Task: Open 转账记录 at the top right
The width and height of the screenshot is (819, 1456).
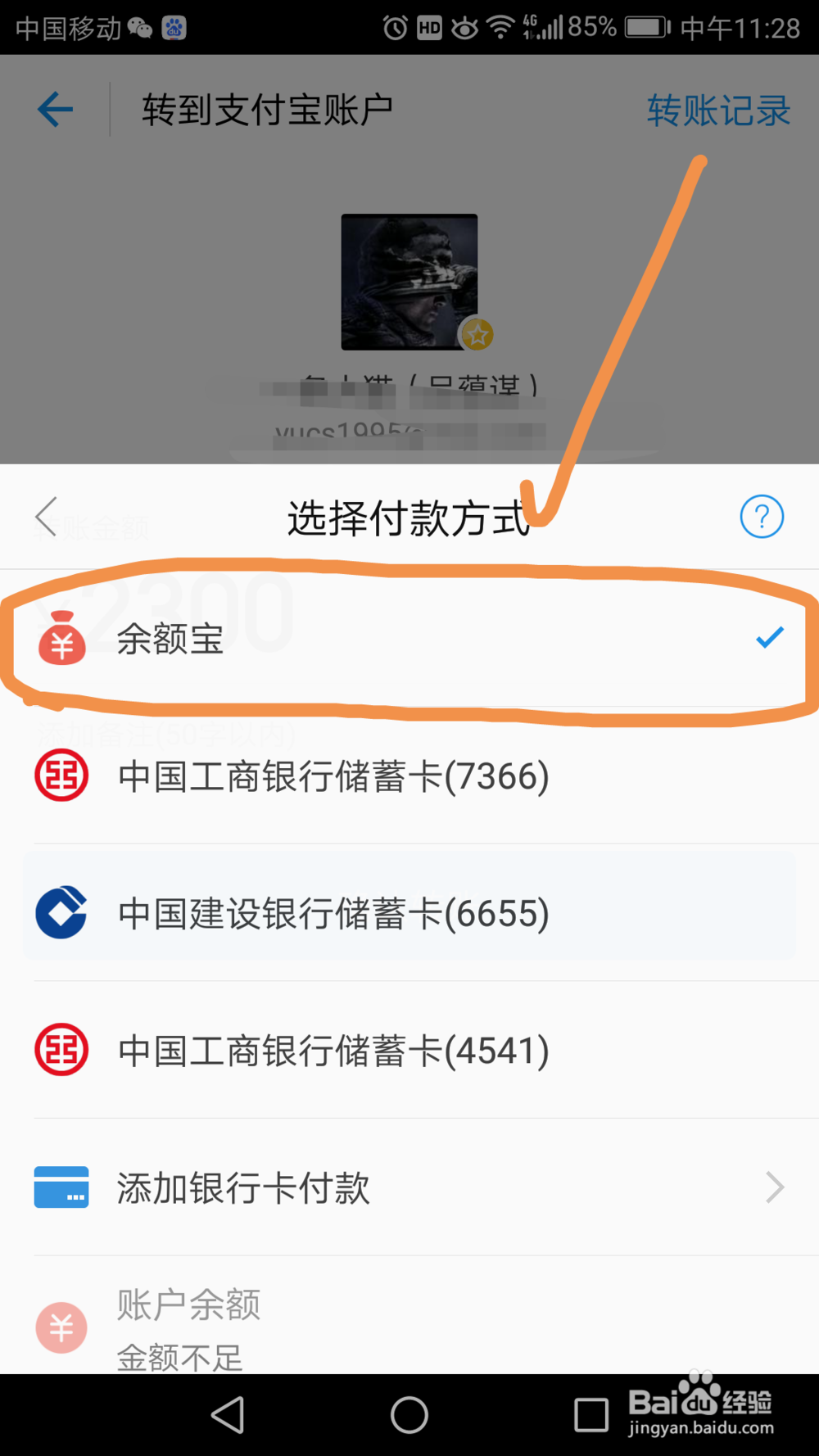Action: click(x=718, y=109)
